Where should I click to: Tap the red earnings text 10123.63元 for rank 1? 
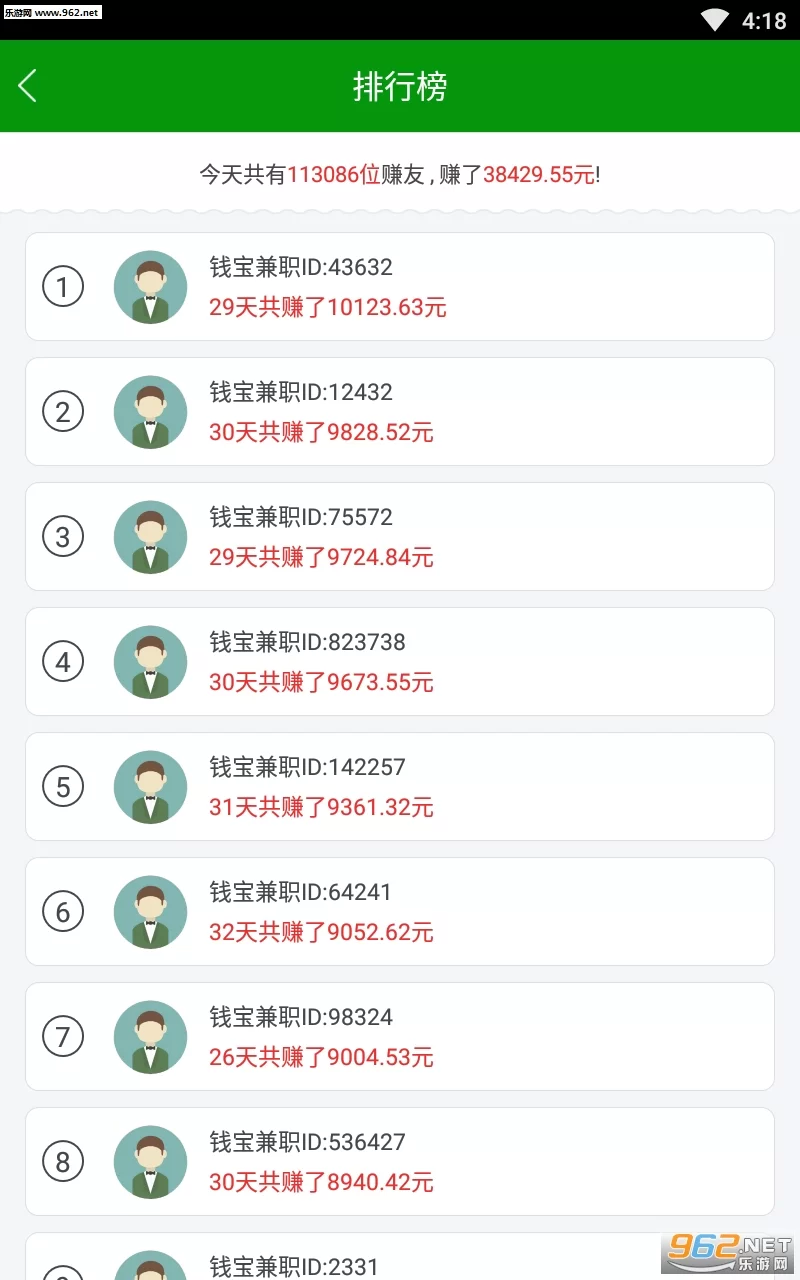pos(370,308)
